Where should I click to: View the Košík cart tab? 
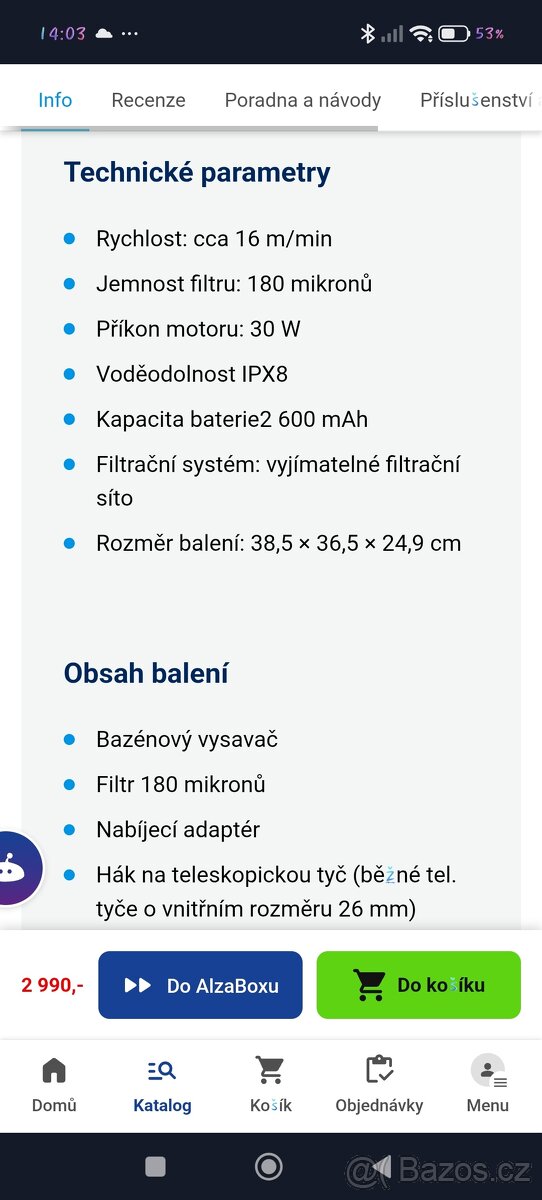[270, 1085]
